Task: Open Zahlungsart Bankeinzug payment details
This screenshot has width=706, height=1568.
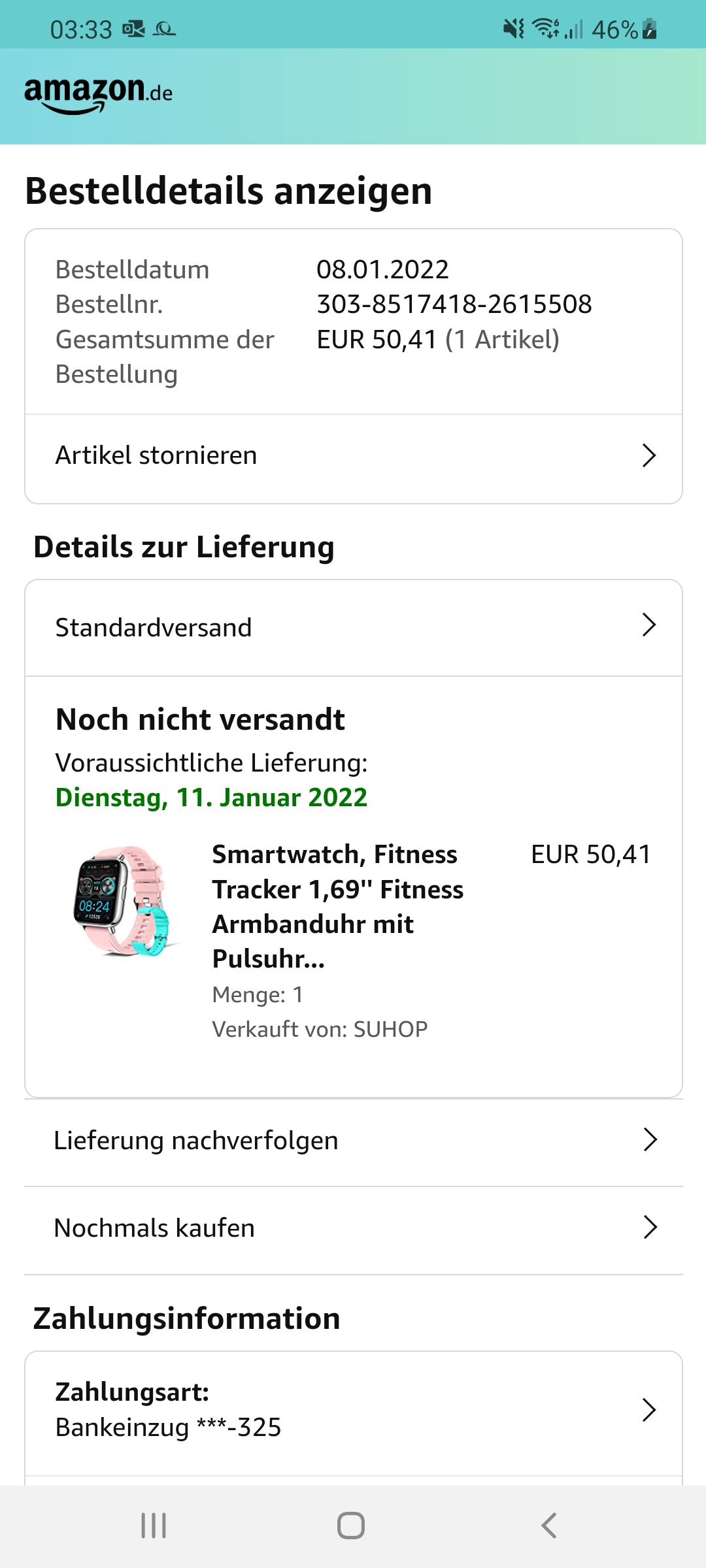Action: point(353,1410)
